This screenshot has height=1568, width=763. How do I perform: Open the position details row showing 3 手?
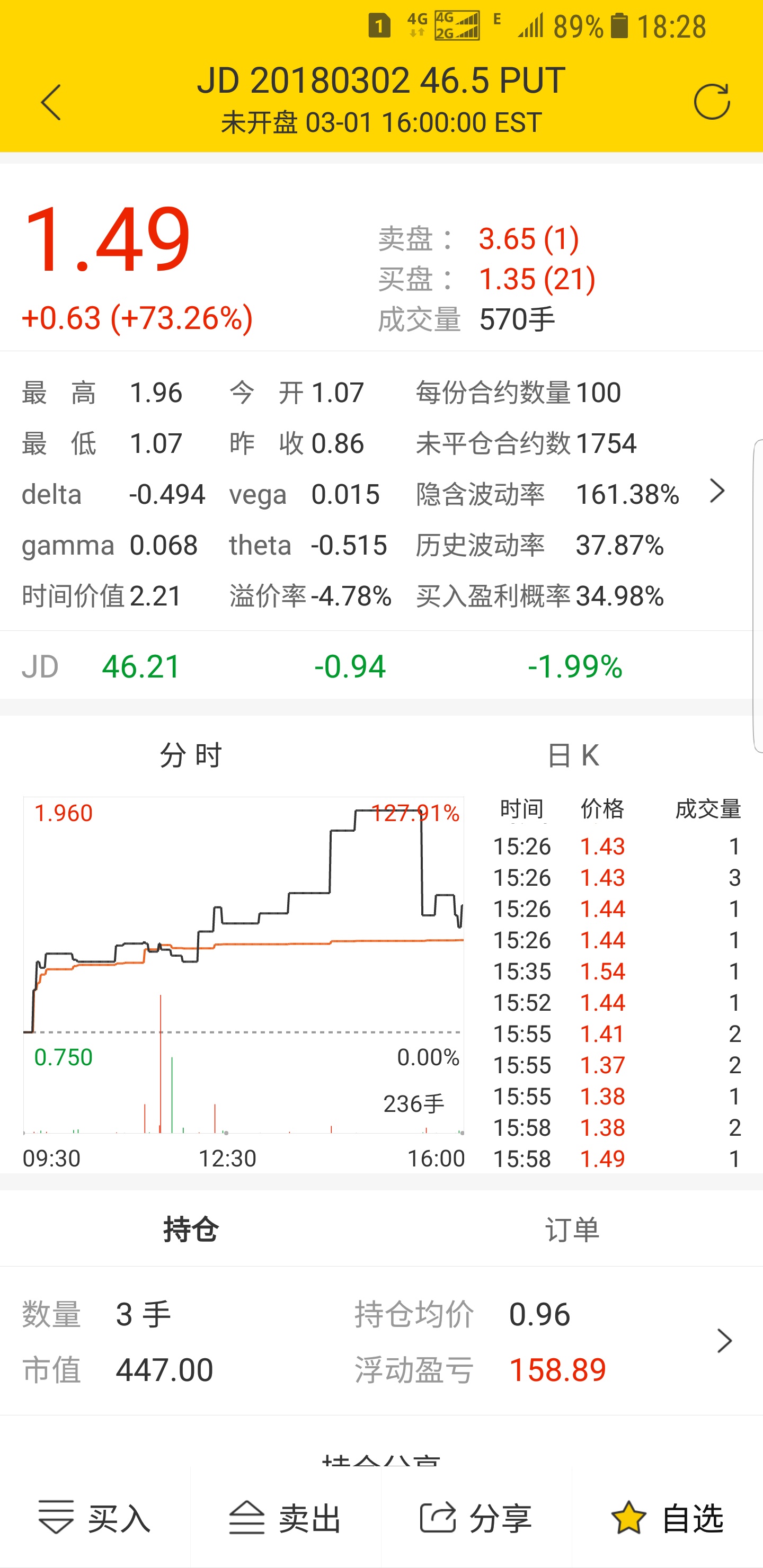tap(381, 1342)
